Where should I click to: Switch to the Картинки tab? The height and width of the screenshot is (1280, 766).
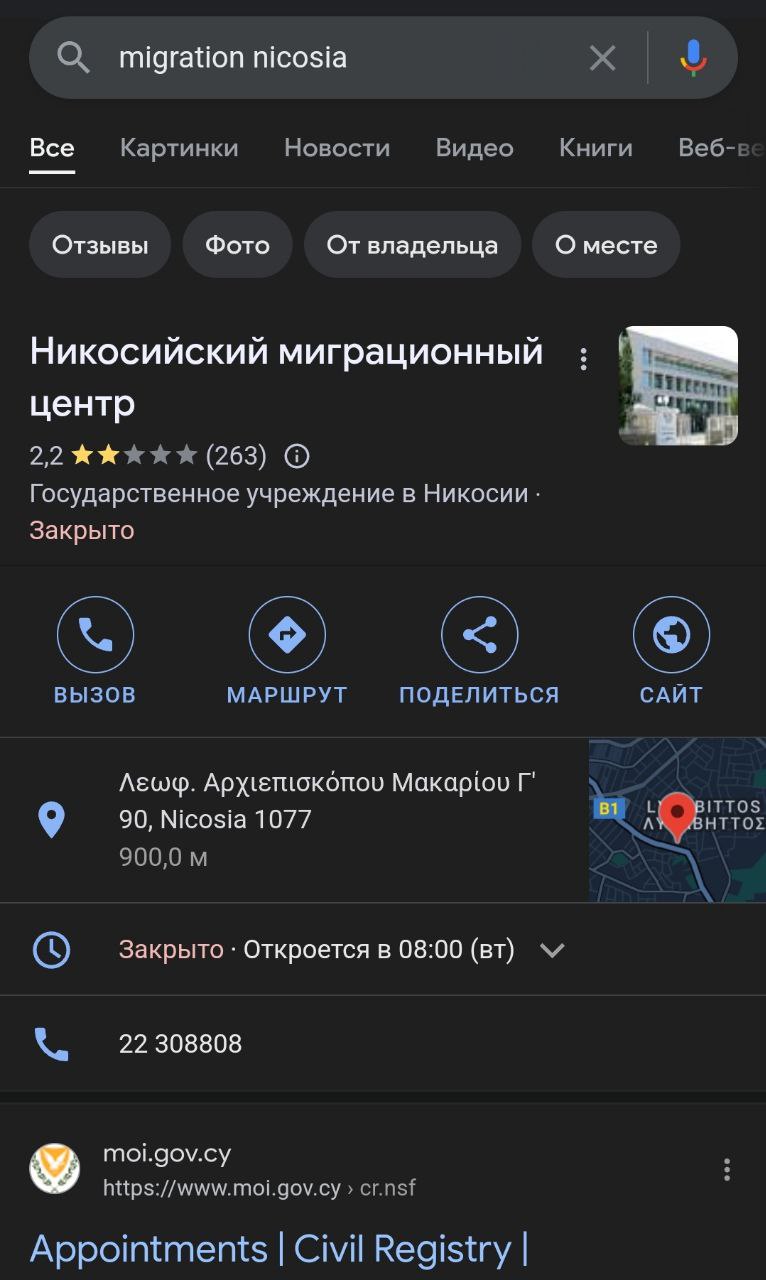(179, 148)
